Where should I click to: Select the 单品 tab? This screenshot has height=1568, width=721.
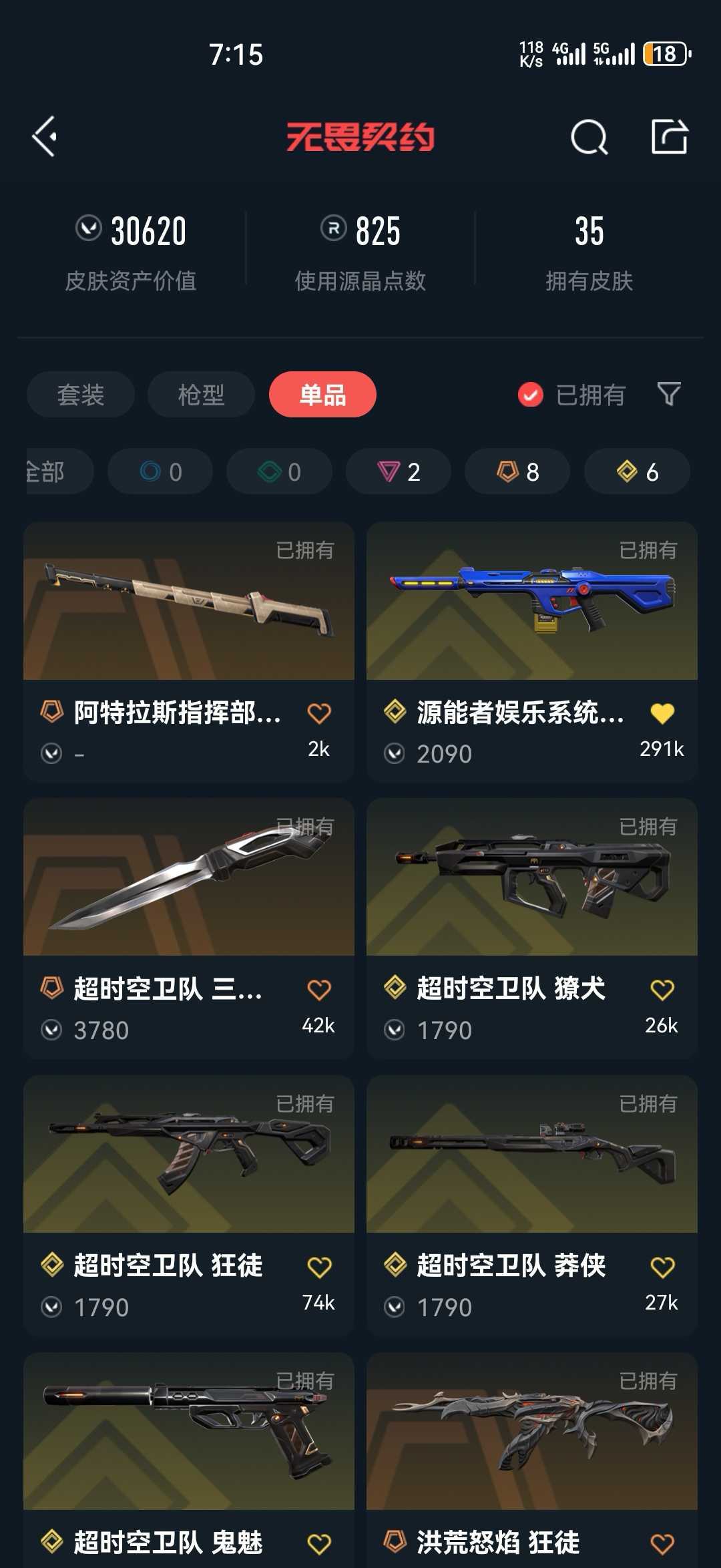pyautogui.click(x=322, y=394)
